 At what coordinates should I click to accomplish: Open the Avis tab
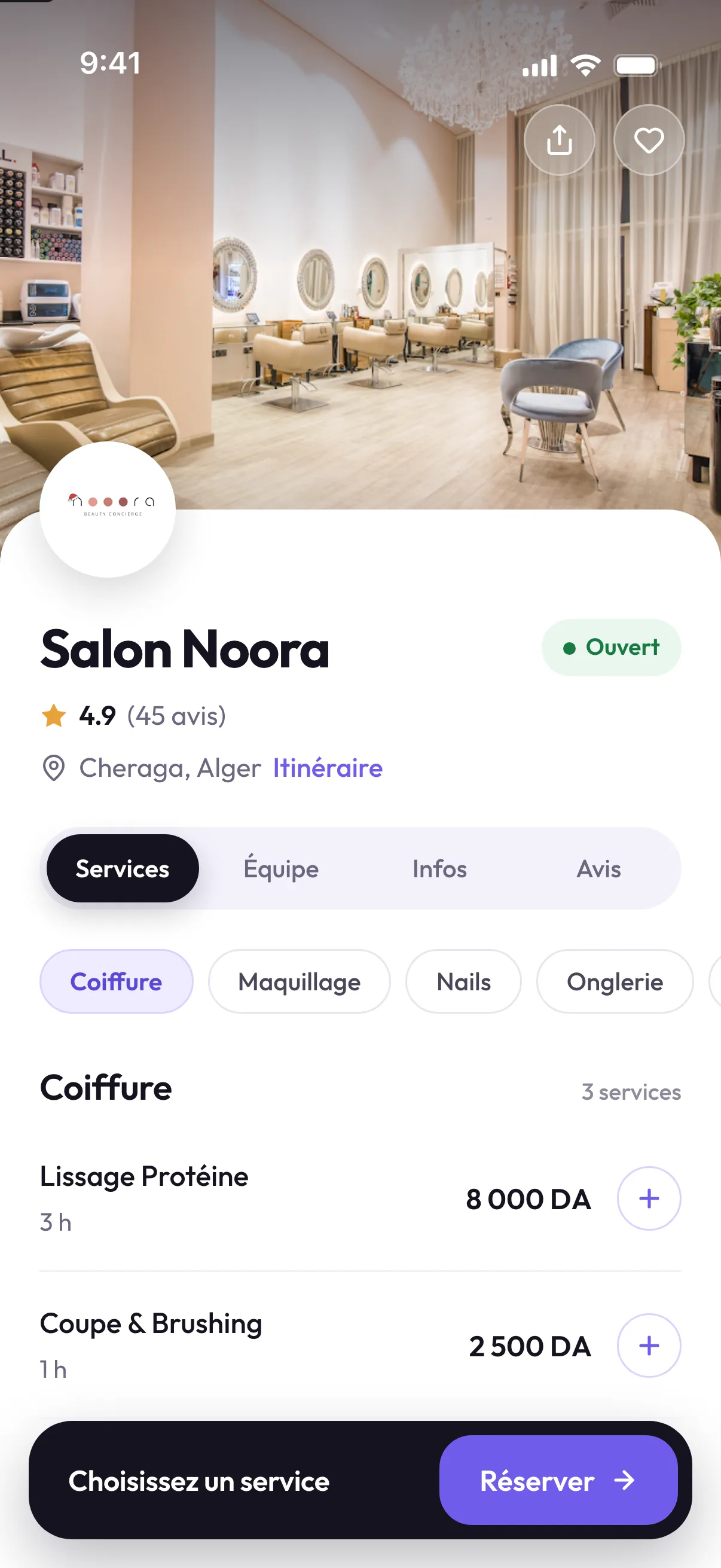[x=598, y=868]
